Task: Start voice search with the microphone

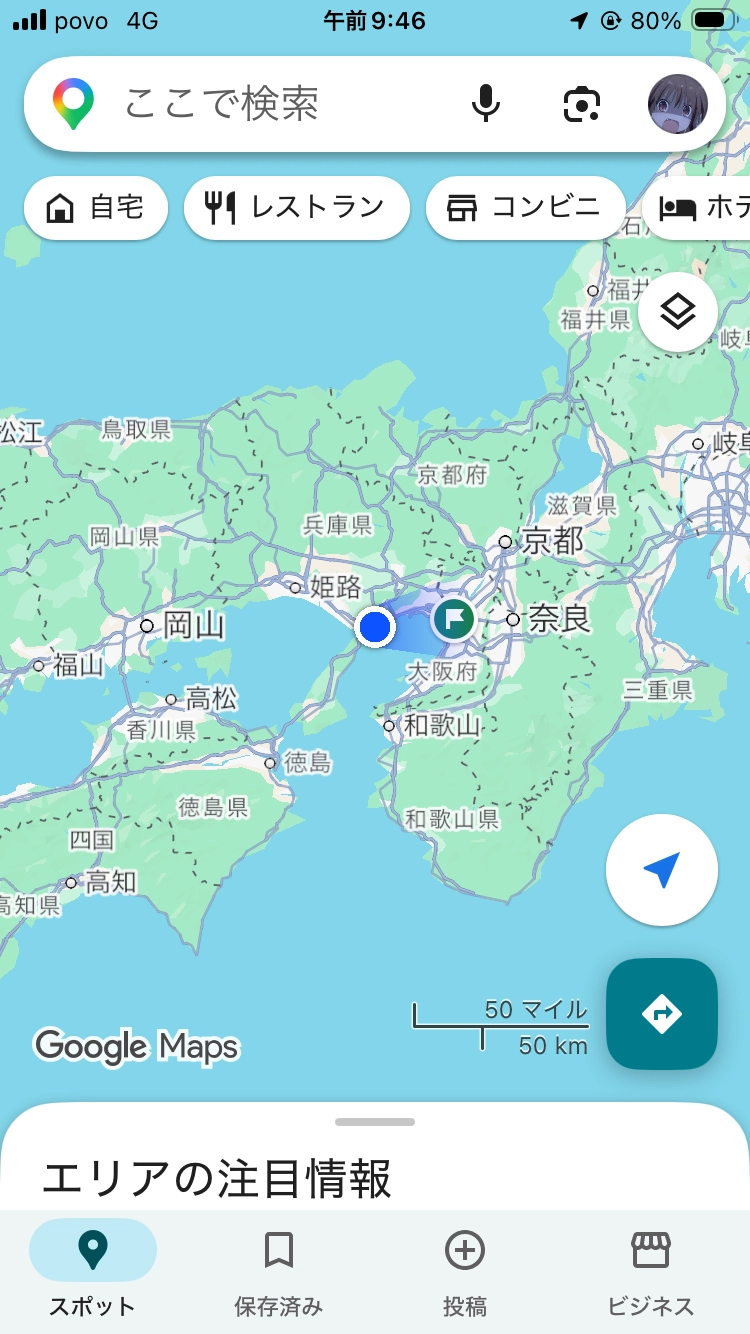Action: [486, 104]
